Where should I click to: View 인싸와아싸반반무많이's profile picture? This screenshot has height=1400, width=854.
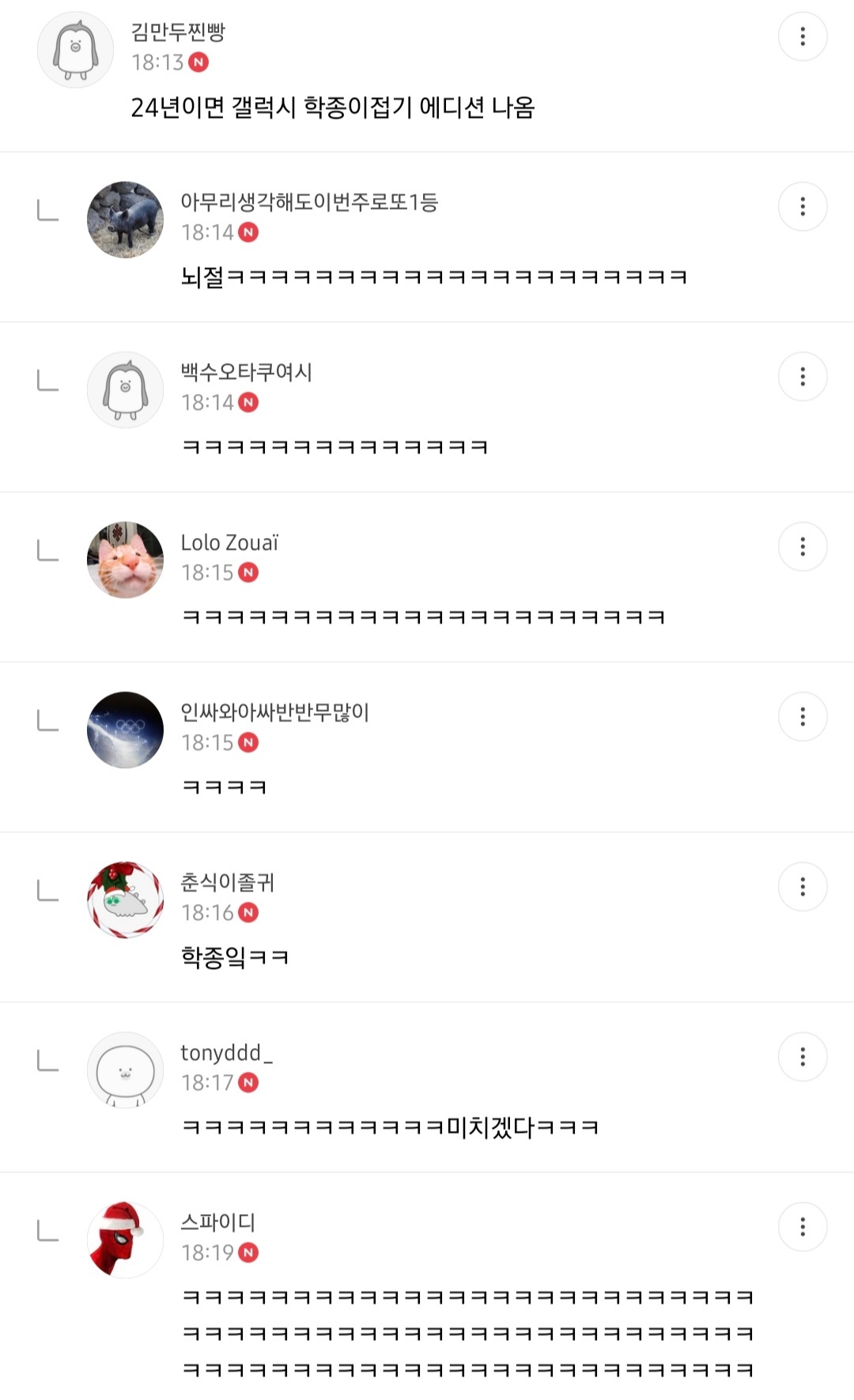[125, 730]
